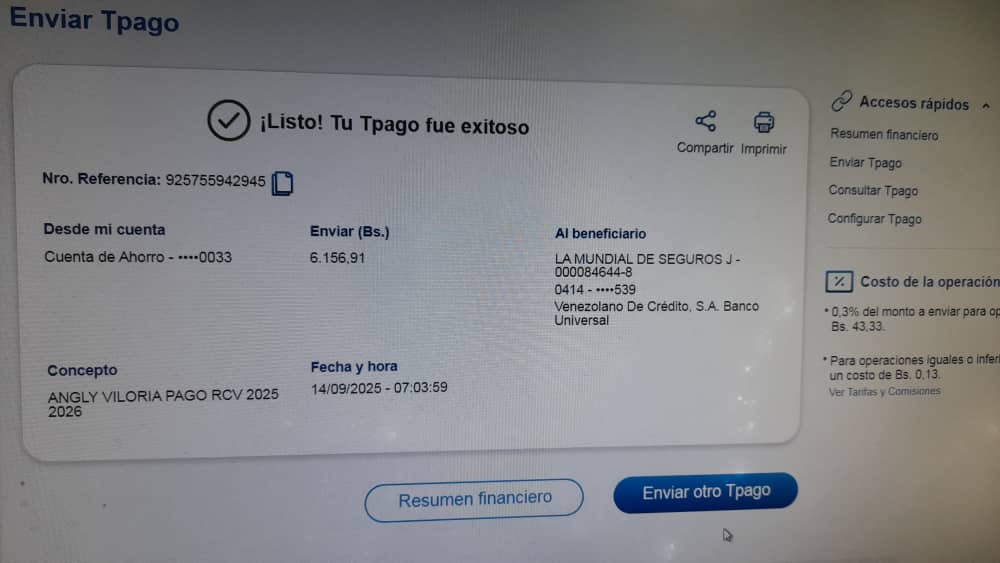Go to Enviar Tpago quick link
The height and width of the screenshot is (563, 1000).
865,163
